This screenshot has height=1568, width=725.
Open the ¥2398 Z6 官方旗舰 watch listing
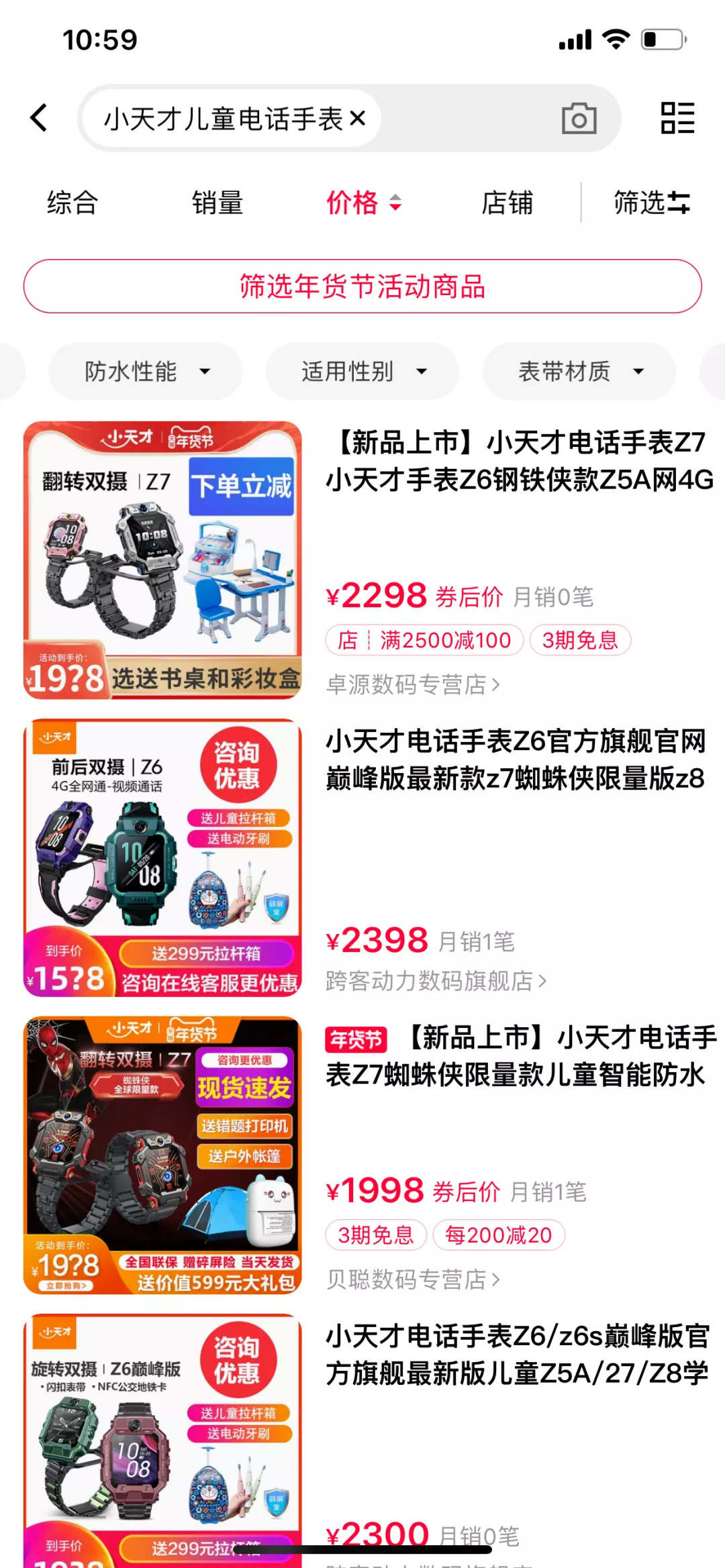click(x=516, y=760)
